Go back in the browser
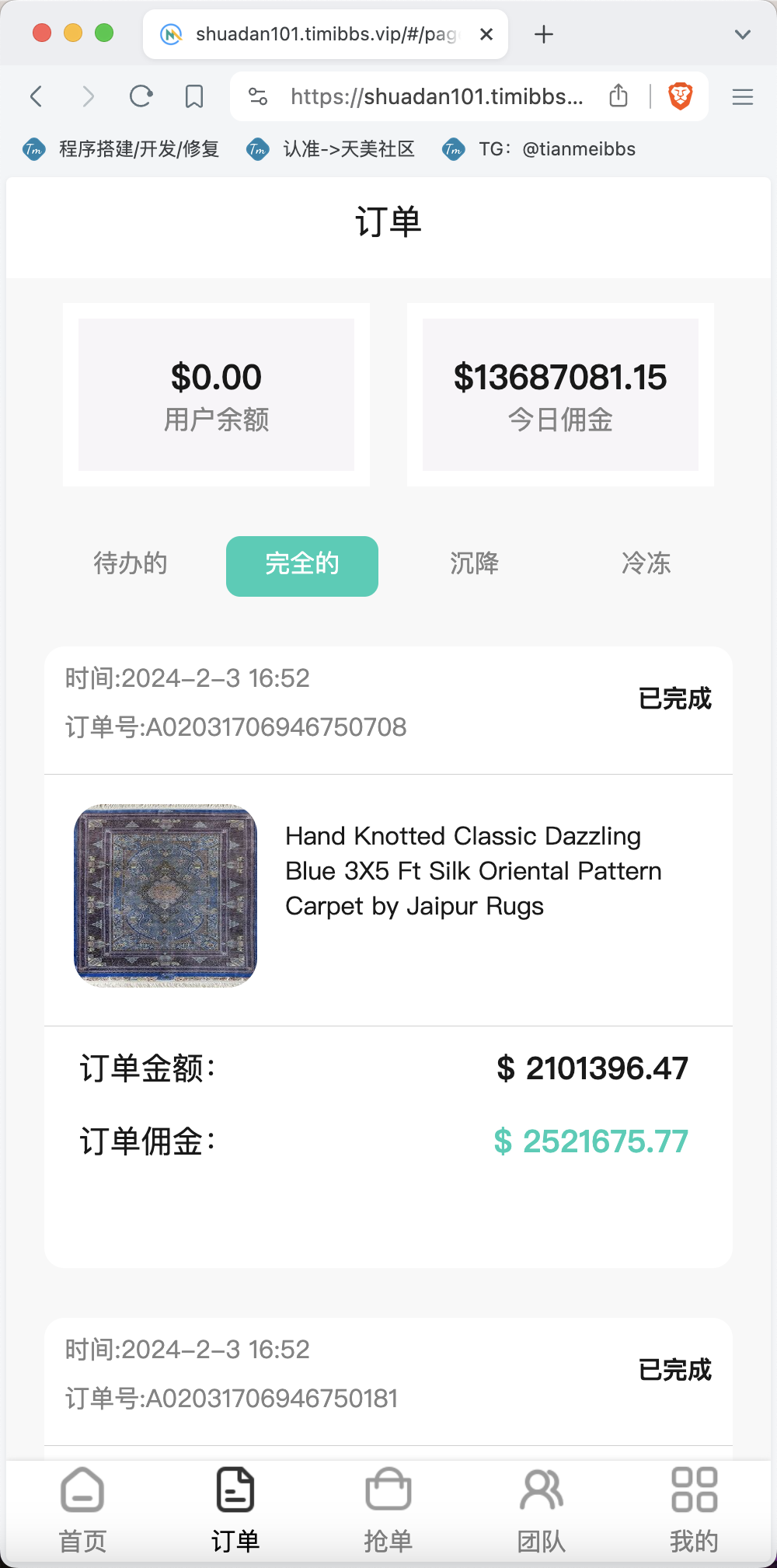 tap(36, 96)
